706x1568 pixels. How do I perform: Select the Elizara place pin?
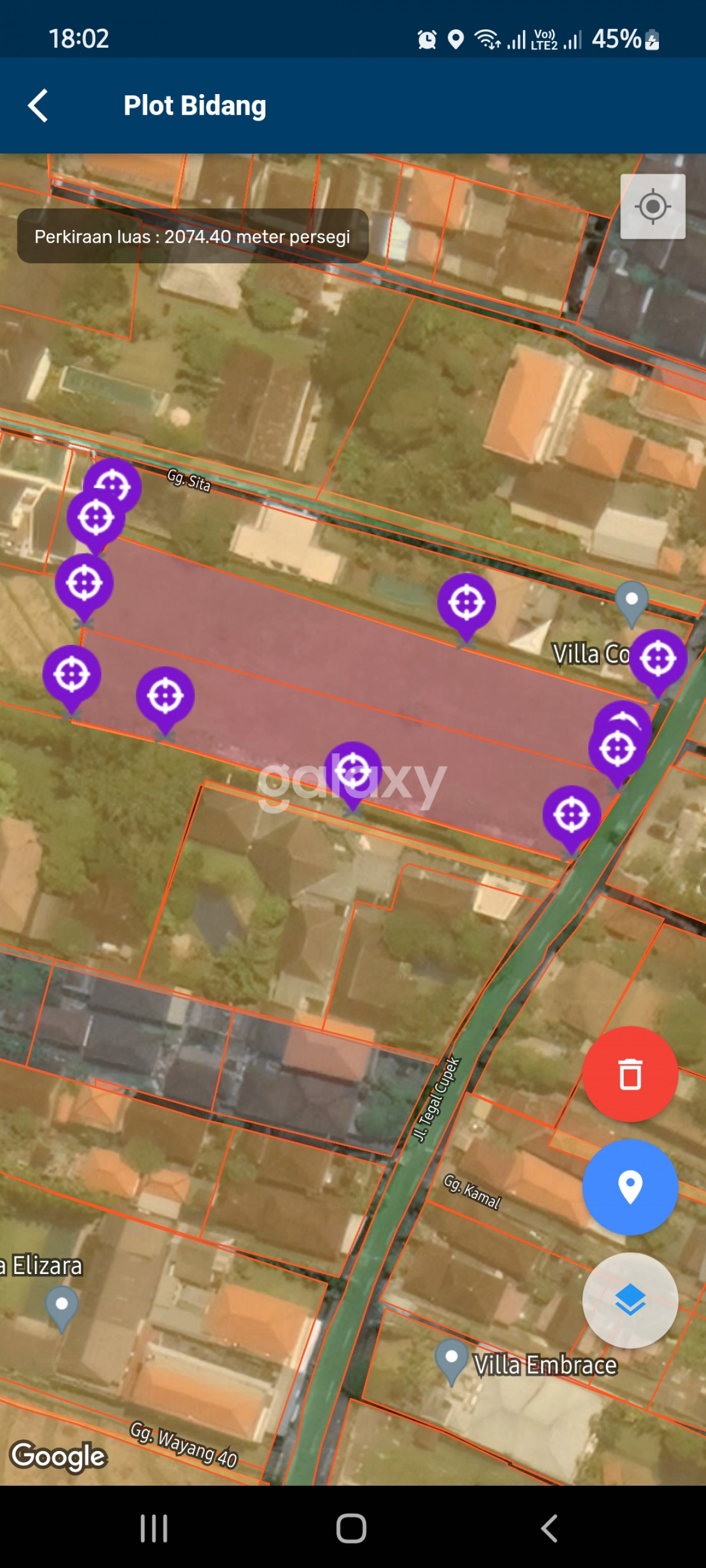click(62, 1306)
